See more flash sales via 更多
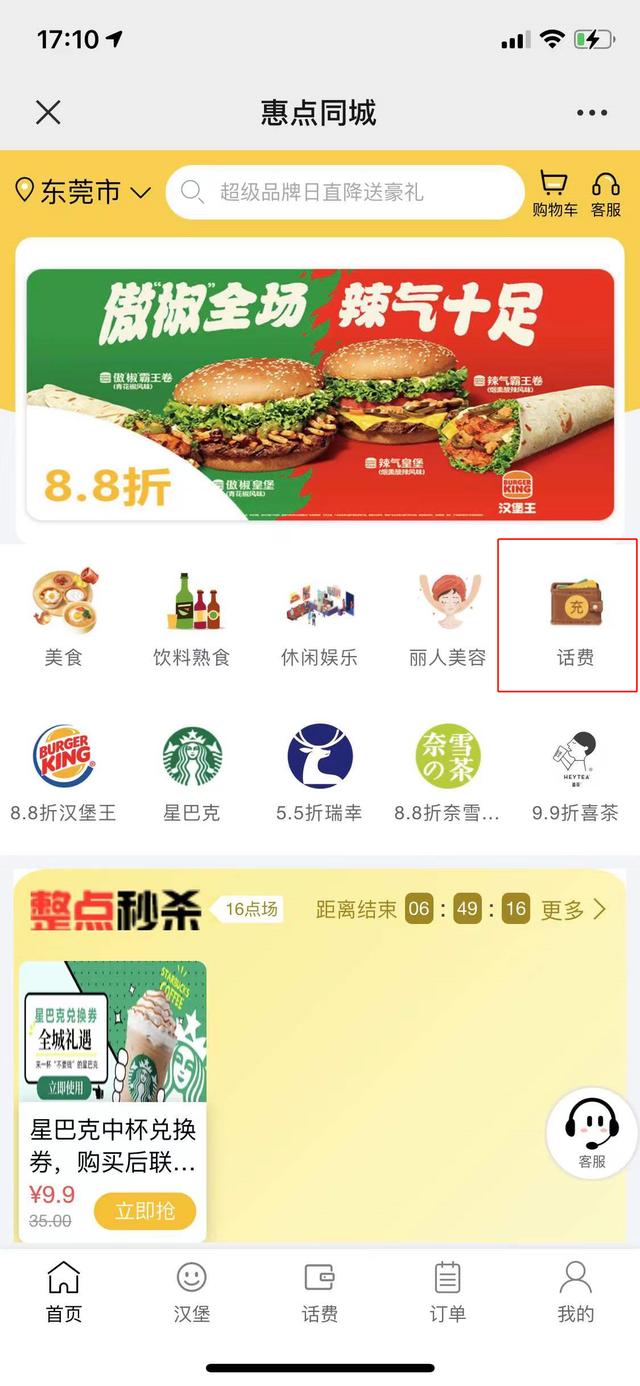 pos(573,909)
